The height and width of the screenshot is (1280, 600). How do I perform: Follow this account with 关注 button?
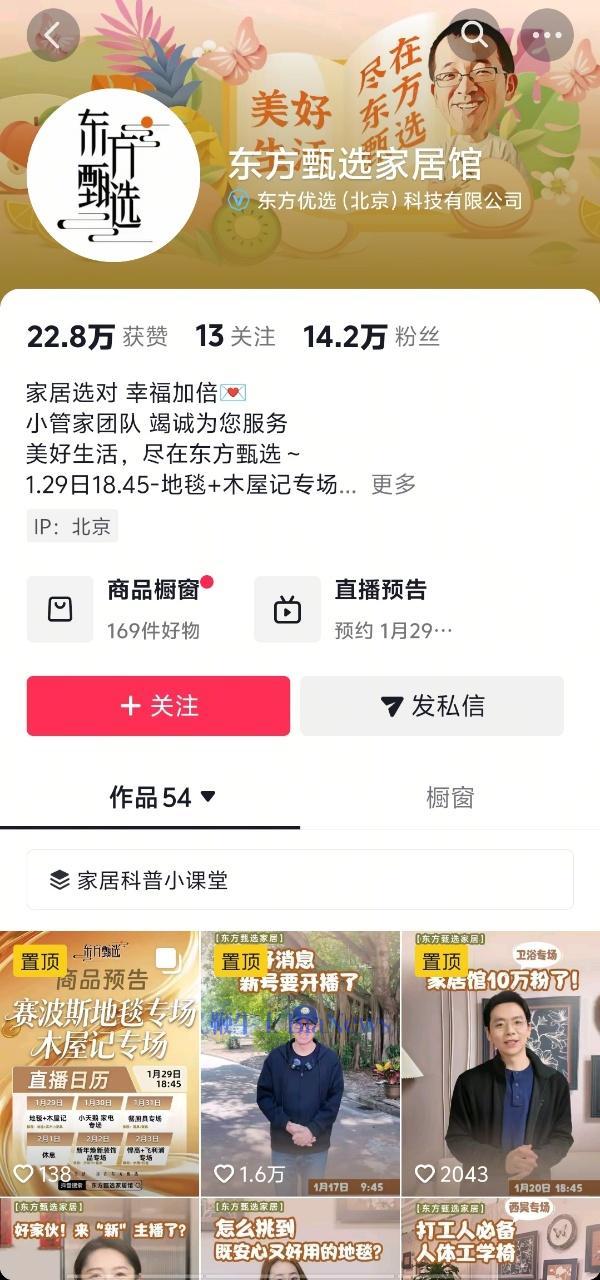(158, 706)
